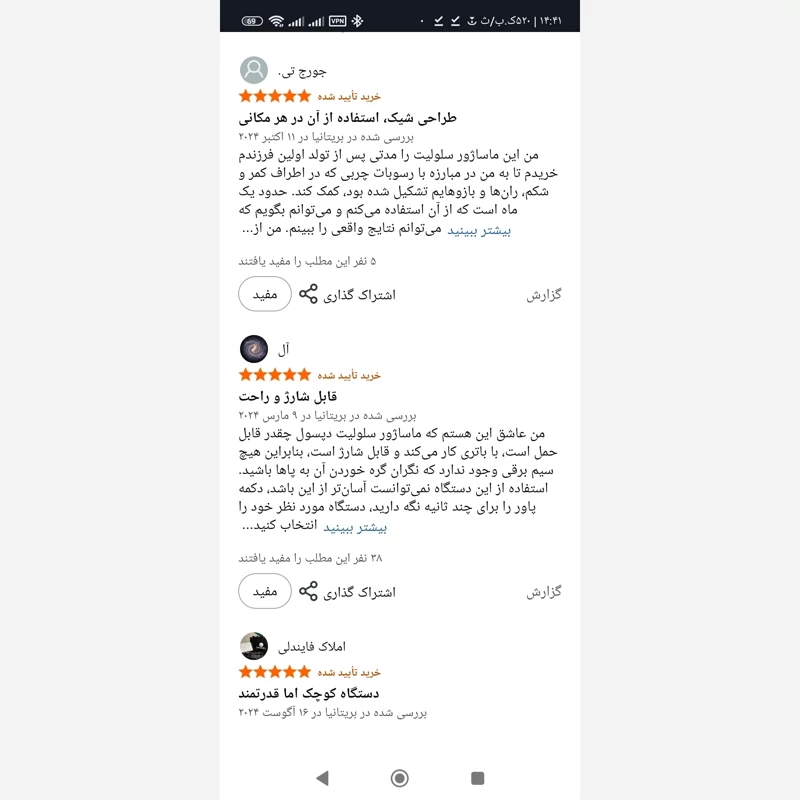Return to the home screen
Screen dimensions: 800x800
coord(400,778)
